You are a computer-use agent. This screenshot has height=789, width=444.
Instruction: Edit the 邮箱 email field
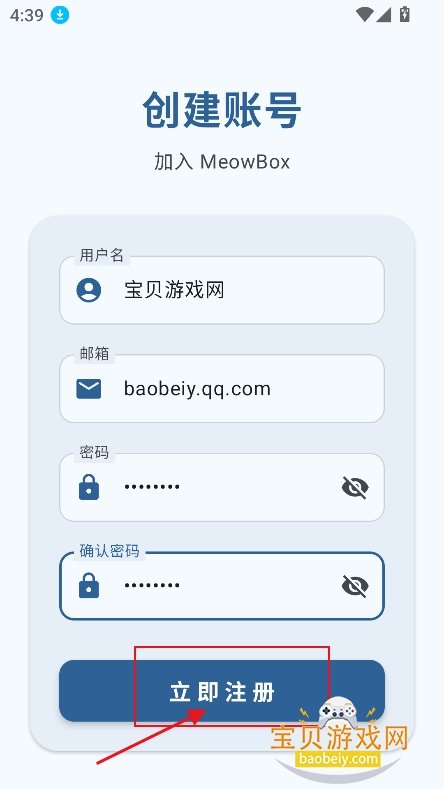pos(222,388)
